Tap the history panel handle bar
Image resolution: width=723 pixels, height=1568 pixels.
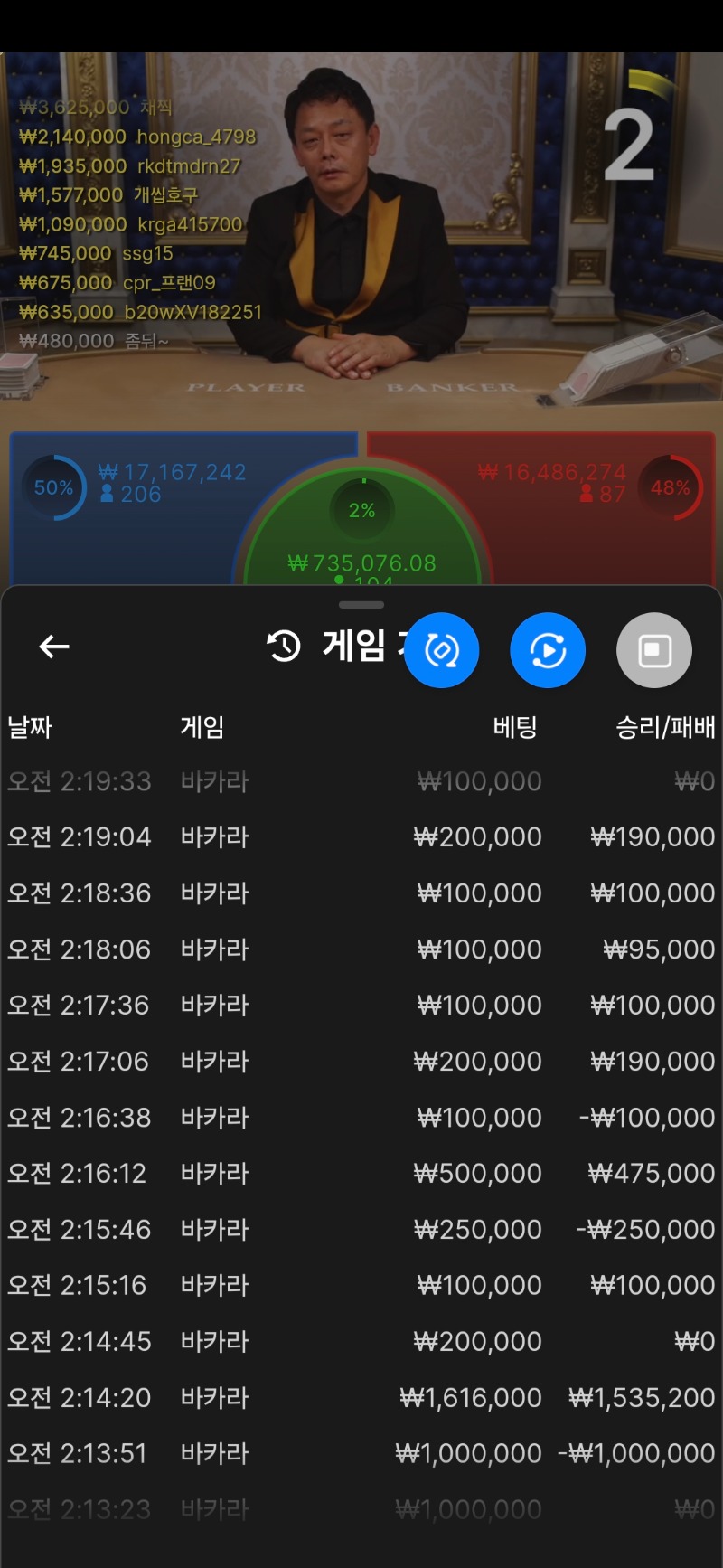(x=361, y=604)
